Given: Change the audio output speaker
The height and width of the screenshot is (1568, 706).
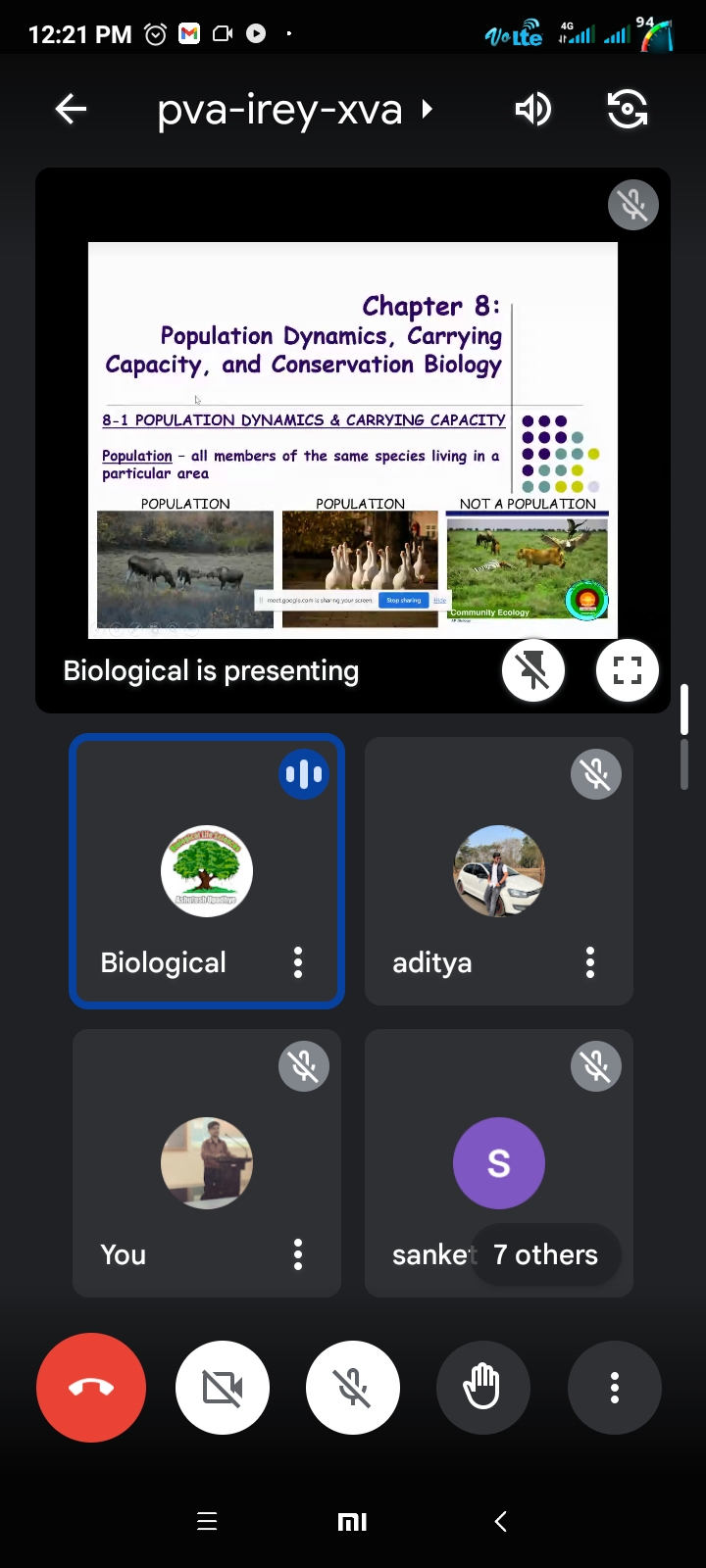Looking at the screenshot, I should [x=533, y=110].
